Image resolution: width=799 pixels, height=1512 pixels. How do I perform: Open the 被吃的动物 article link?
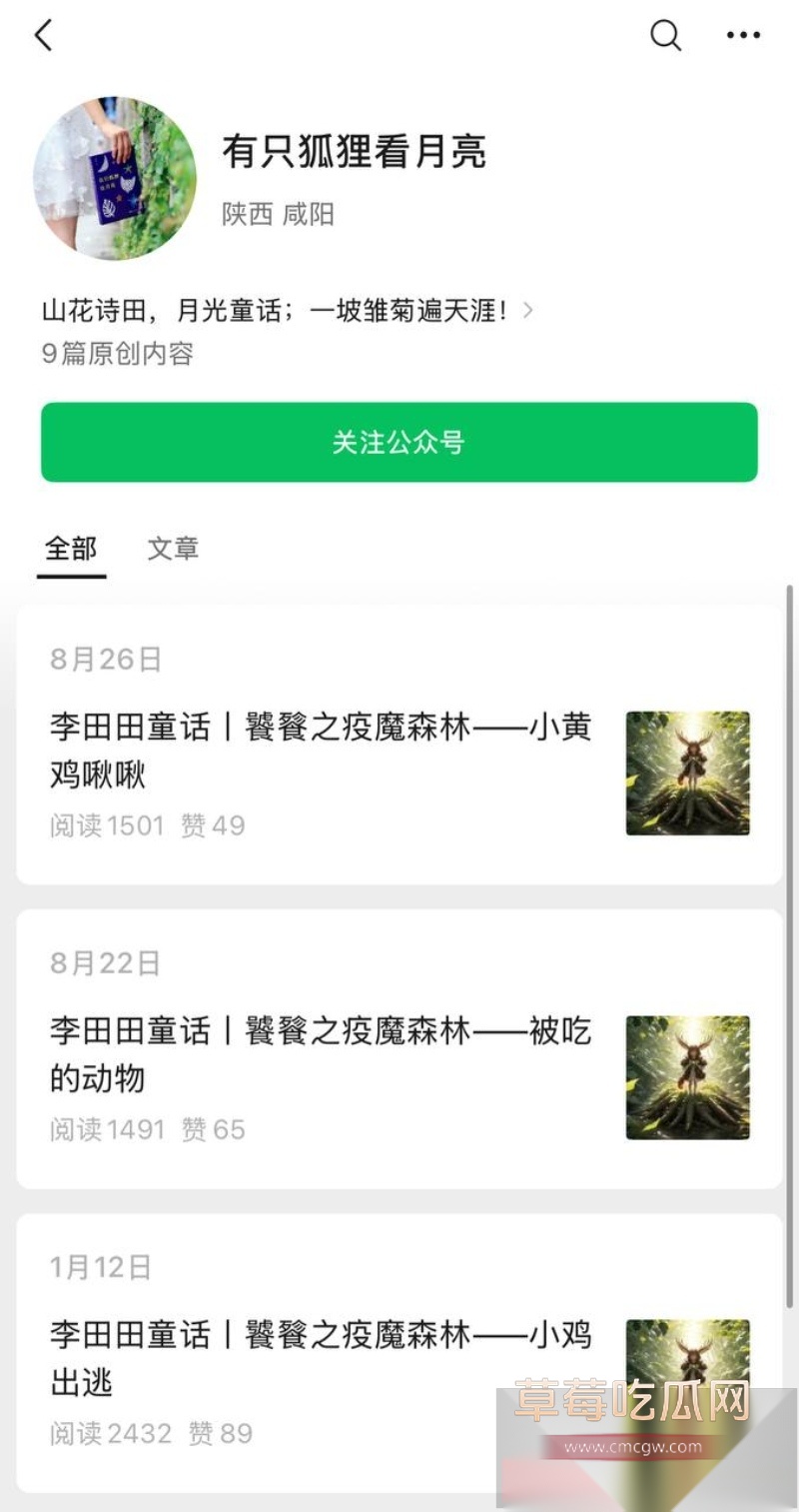320,1055
